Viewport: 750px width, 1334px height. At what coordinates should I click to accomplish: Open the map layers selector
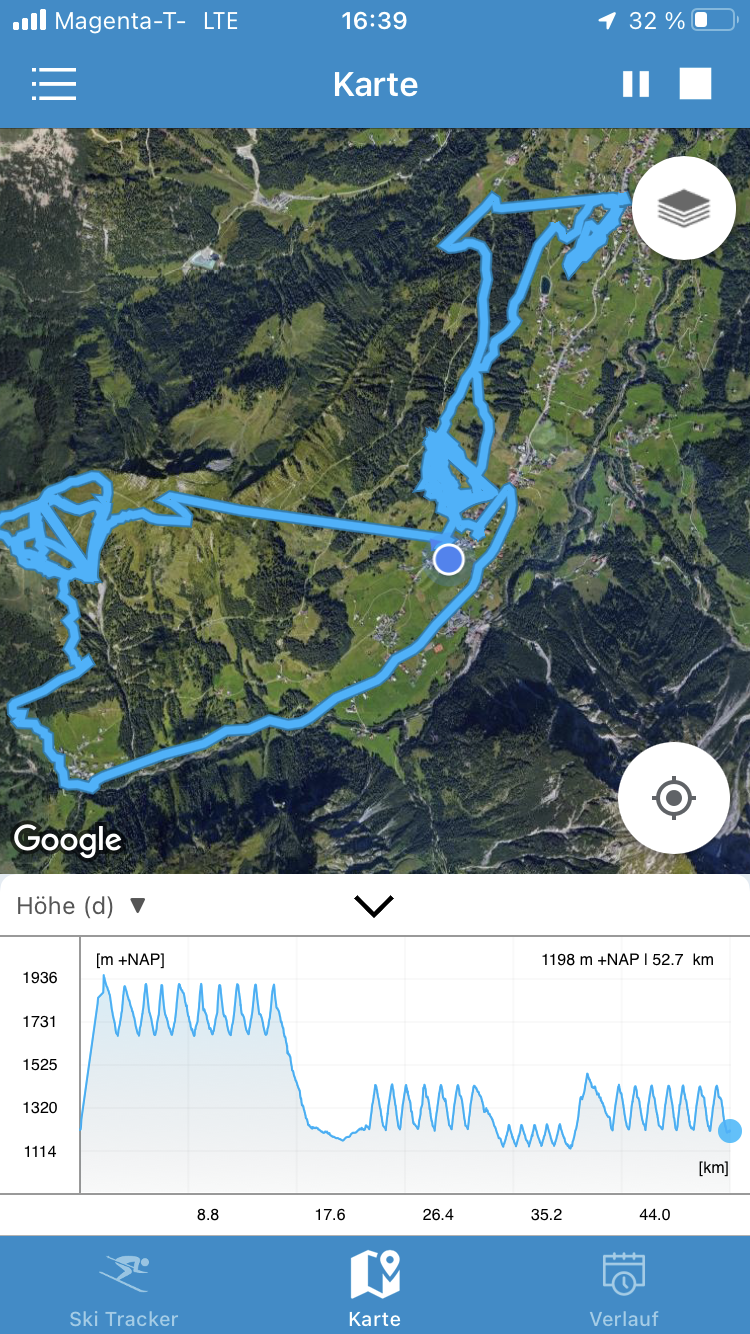(x=684, y=208)
